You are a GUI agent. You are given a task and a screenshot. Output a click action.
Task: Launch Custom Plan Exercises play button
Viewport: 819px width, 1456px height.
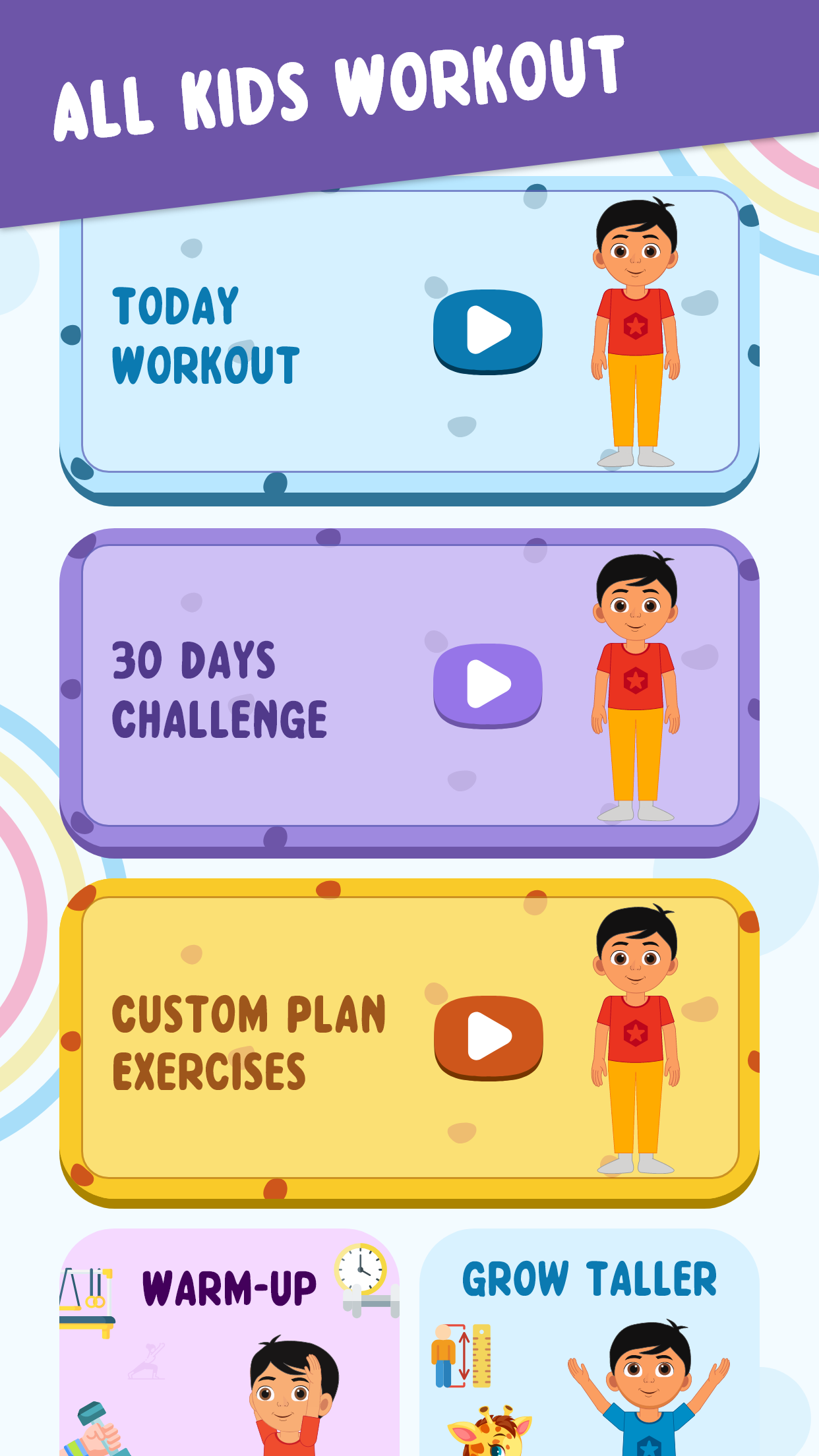[488, 1038]
